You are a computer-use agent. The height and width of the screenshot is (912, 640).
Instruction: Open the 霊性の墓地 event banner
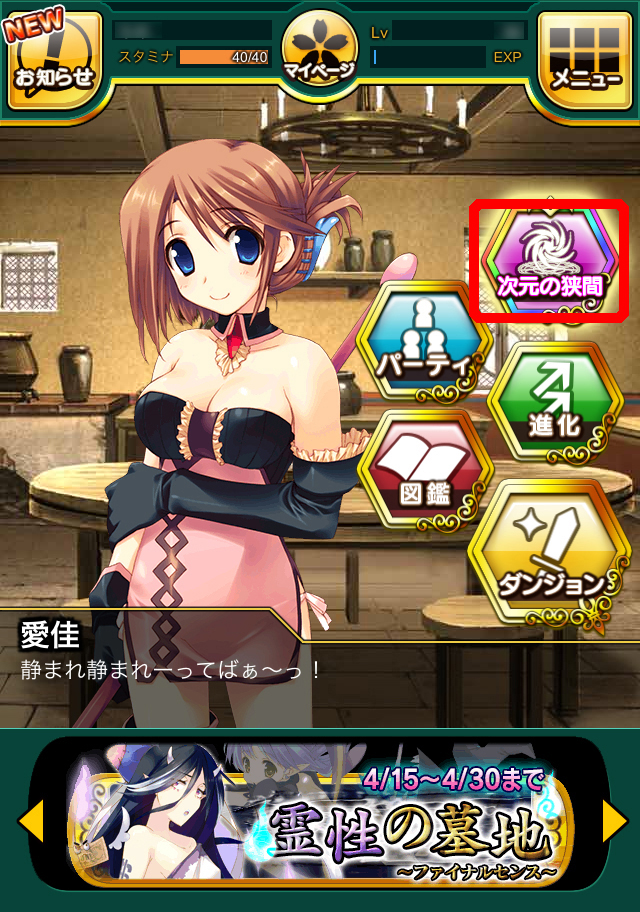tap(320, 822)
